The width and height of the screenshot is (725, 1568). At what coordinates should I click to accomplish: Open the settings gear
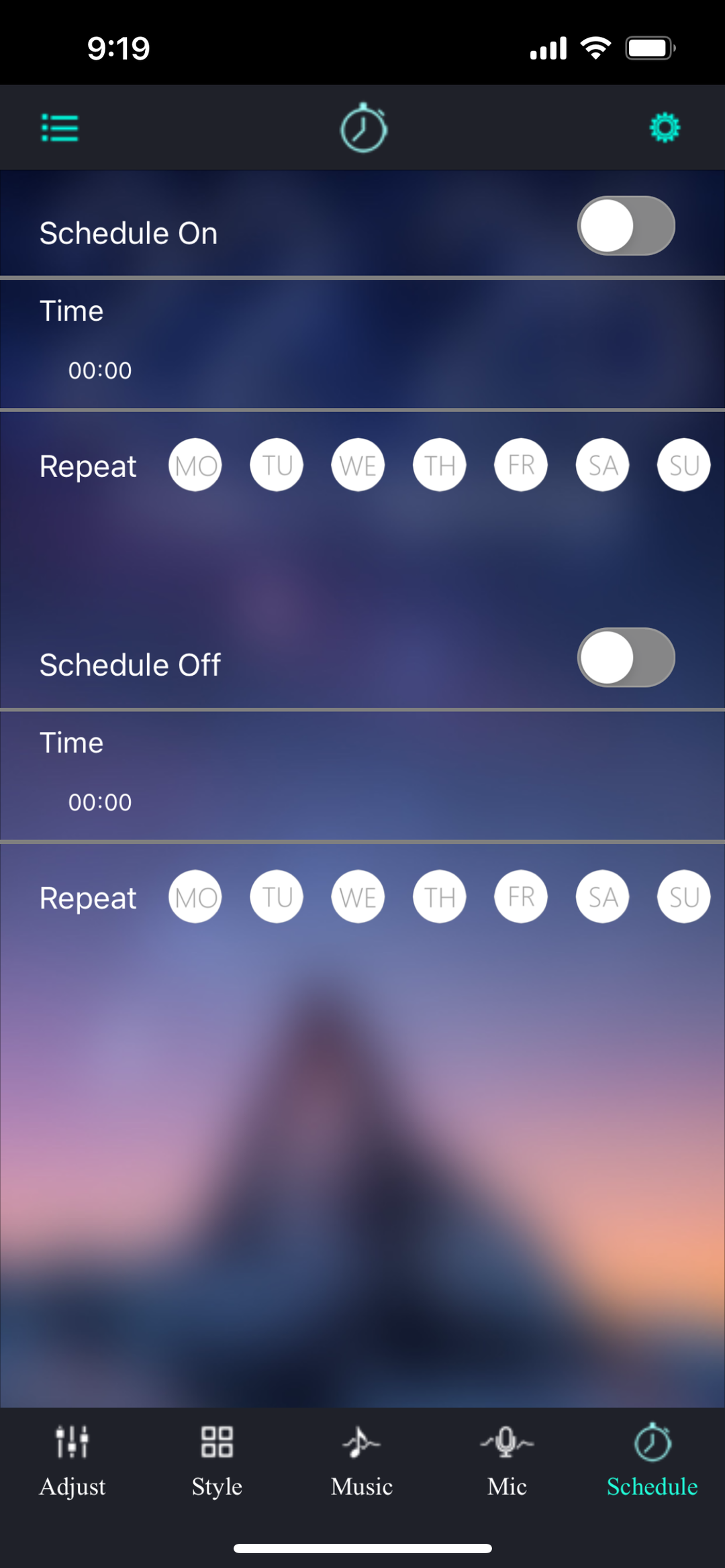pos(665,127)
